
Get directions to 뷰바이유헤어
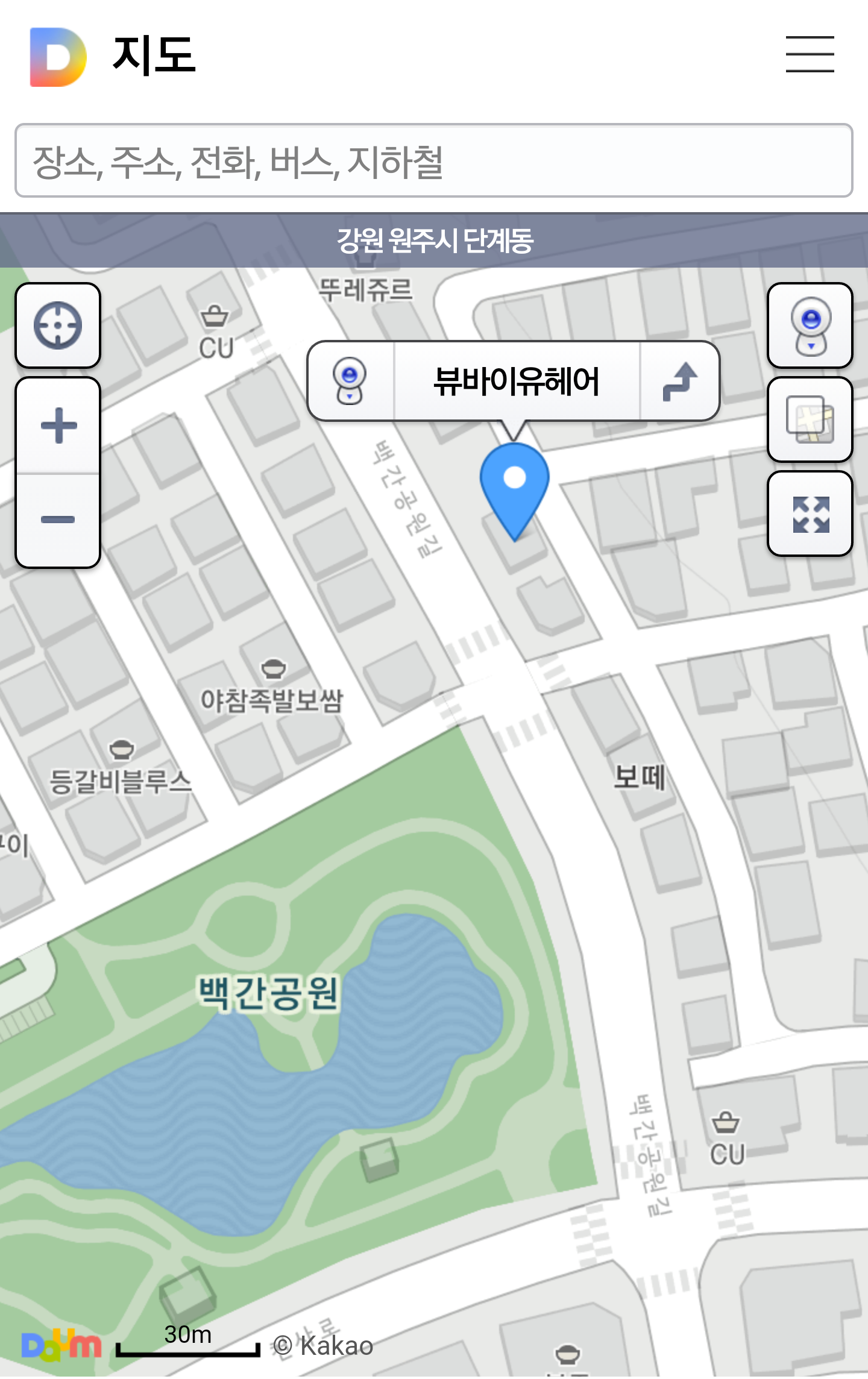(x=680, y=381)
